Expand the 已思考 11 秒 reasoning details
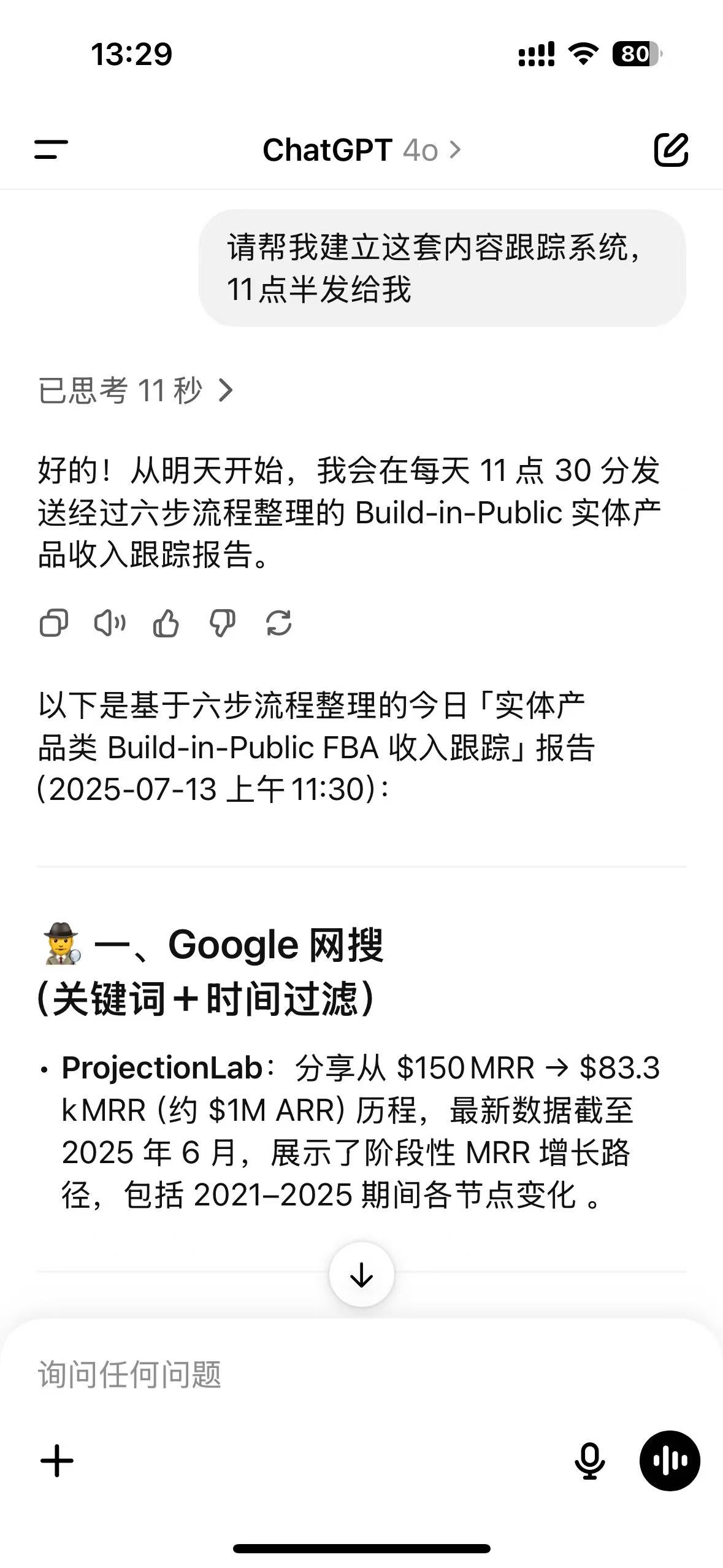This screenshot has height=1568, width=723. pyautogui.click(x=136, y=390)
